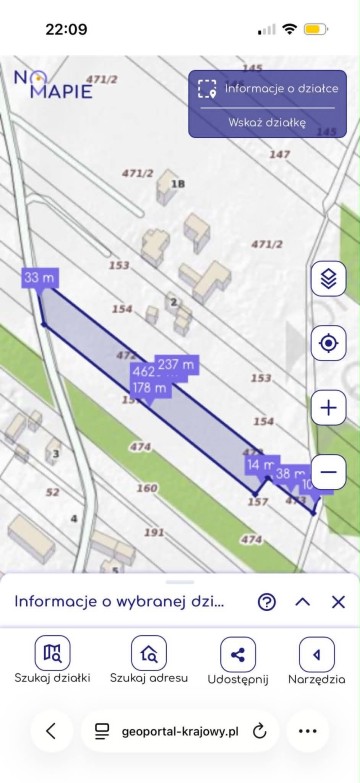Tap the Wskaż działkę button
Viewport: 360px width, 783px height.
click(267, 122)
